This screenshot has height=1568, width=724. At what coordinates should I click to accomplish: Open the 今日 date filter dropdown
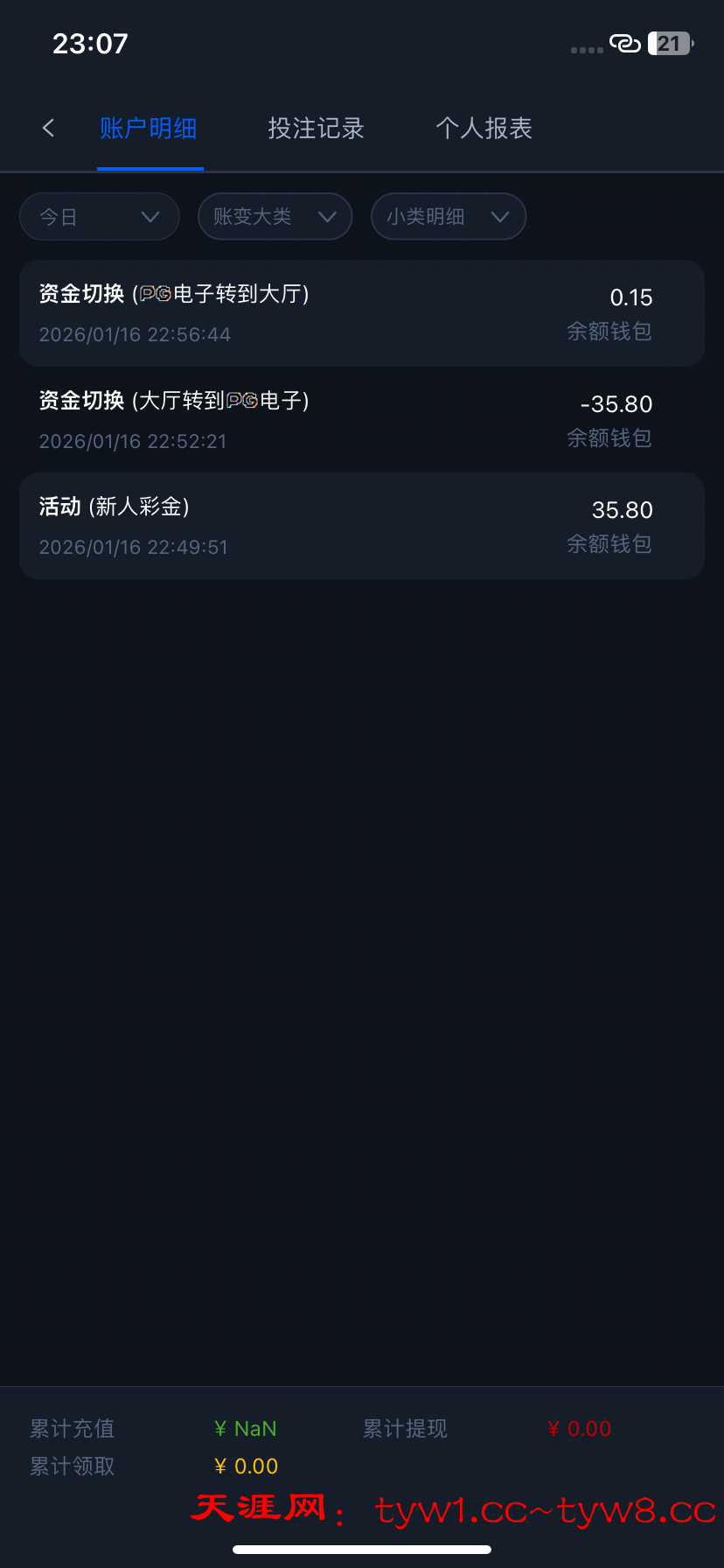(99, 216)
